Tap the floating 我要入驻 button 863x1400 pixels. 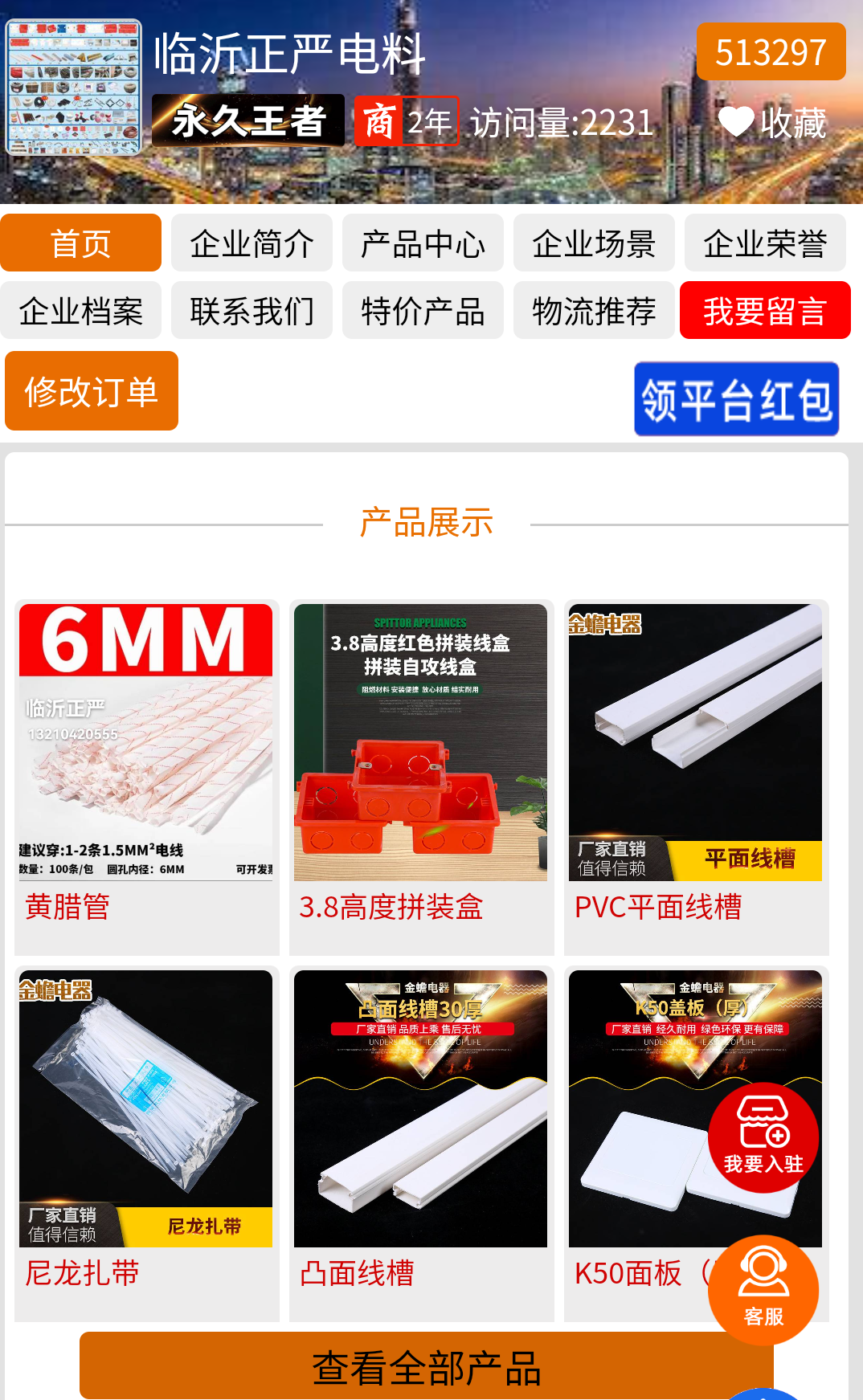click(763, 1137)
